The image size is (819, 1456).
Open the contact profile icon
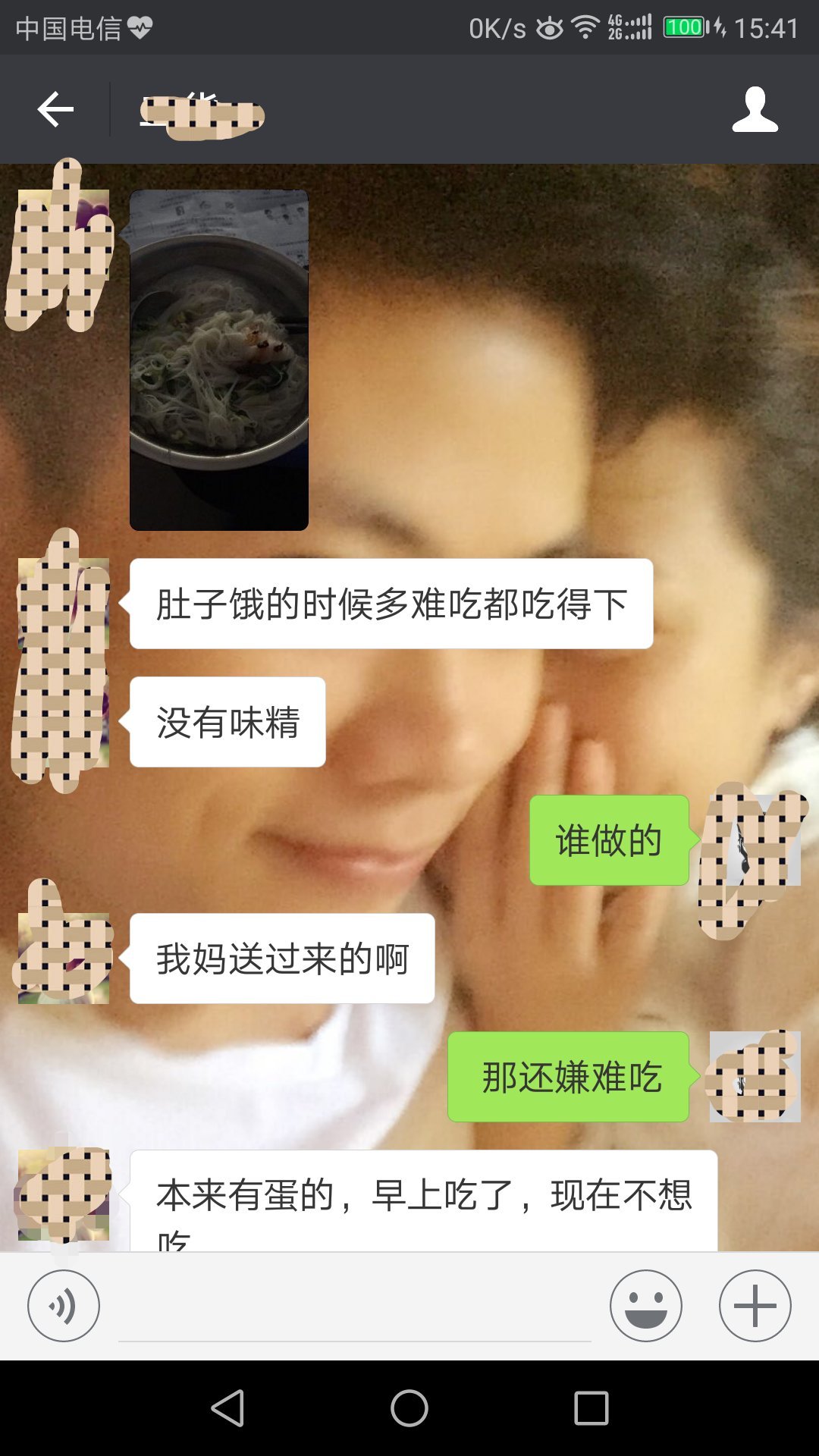[755, 110]
